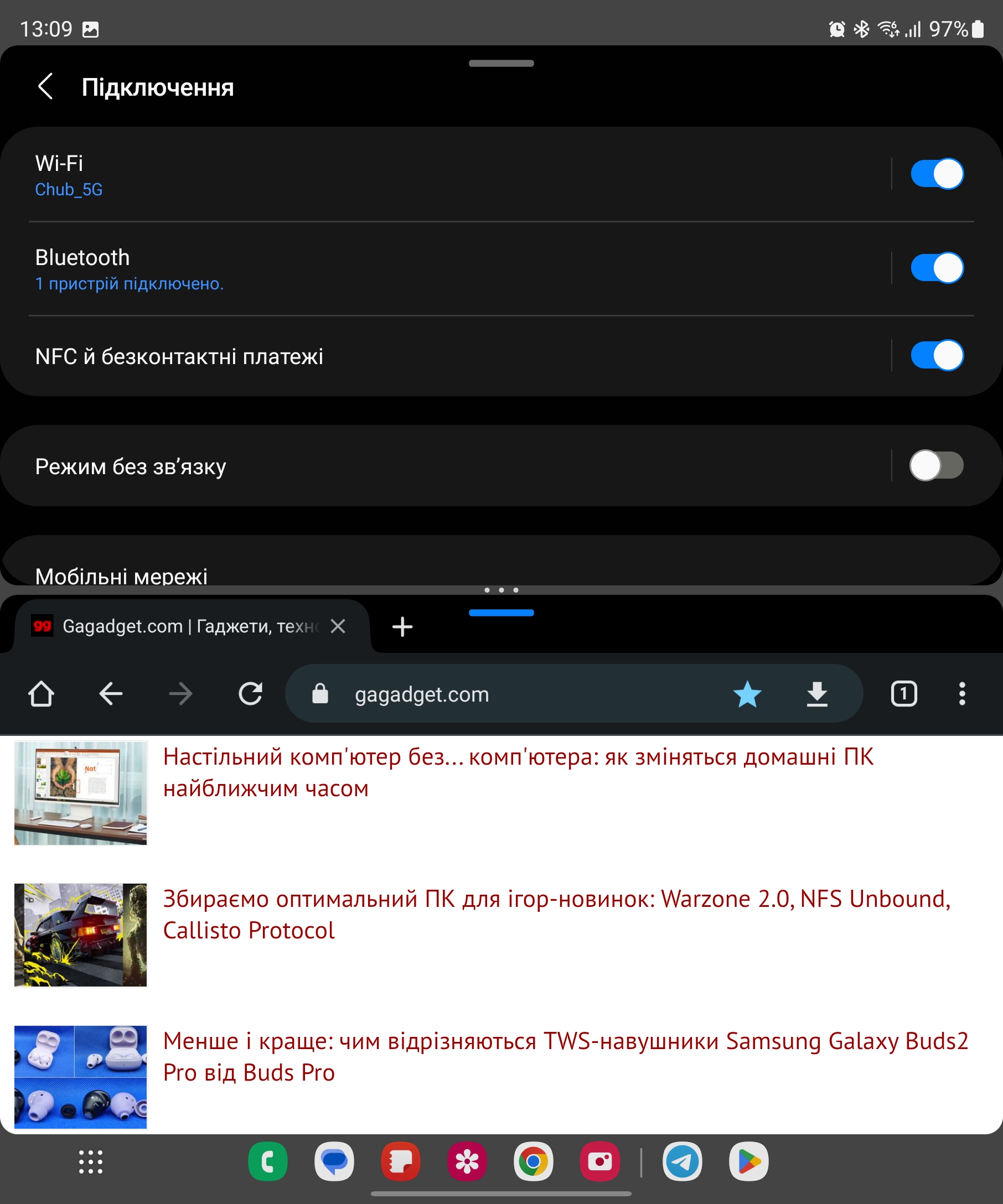Toggle the bookmark star for this page

coord(747,694)
